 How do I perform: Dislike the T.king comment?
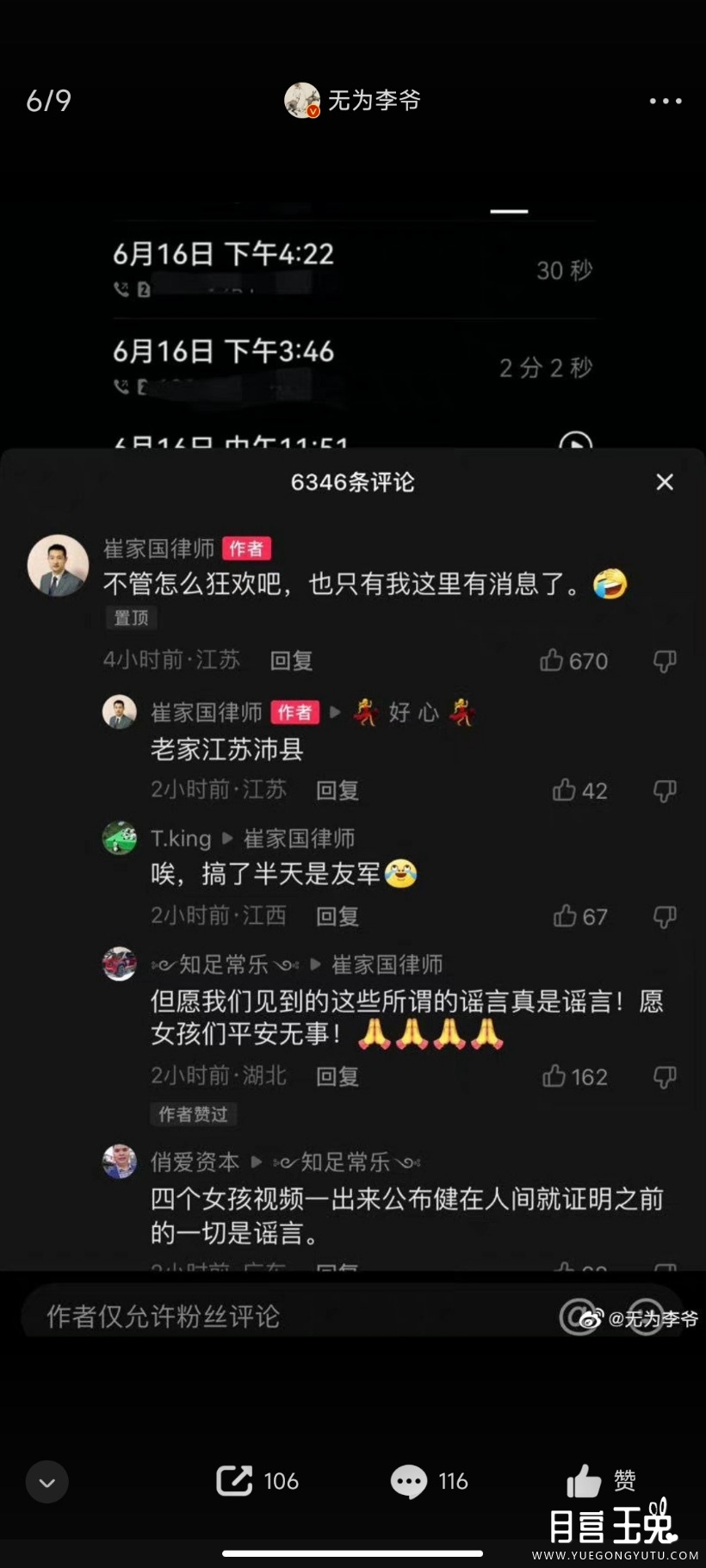[x=664, y=916]
